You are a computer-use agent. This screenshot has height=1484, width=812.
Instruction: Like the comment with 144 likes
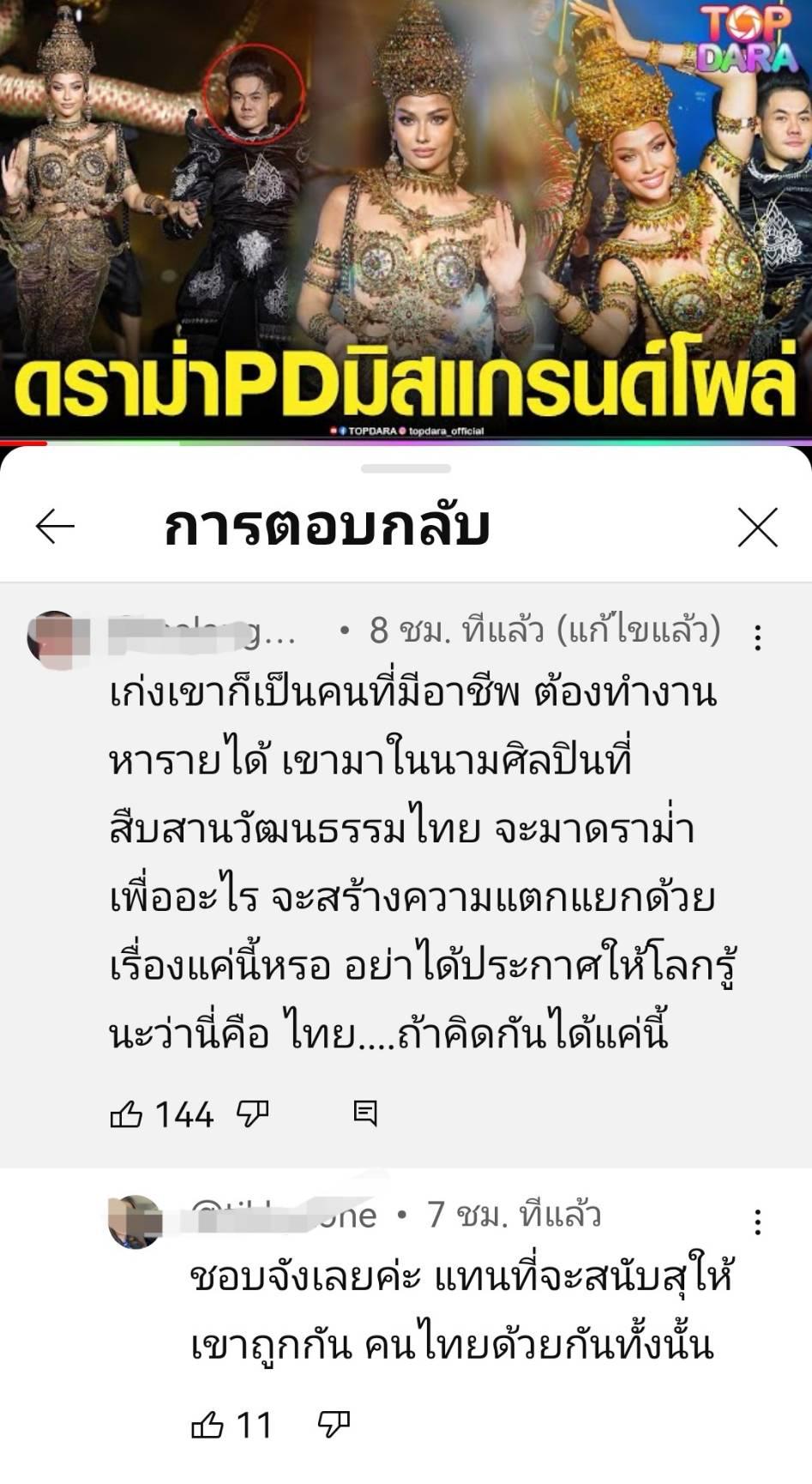point(127,1113)
